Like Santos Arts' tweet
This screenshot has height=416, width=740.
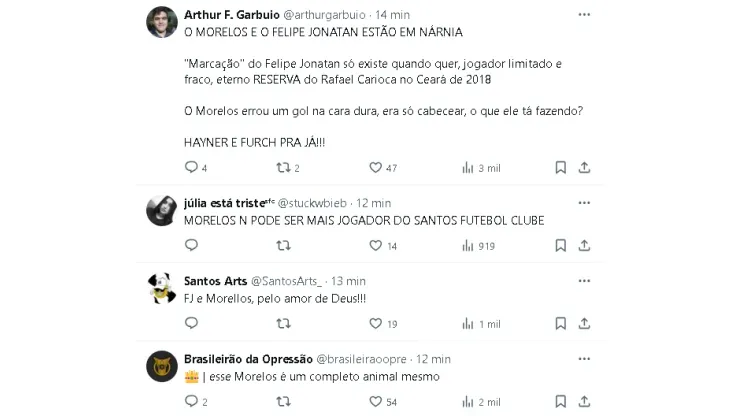pyautogui.click(x=376, y=323)
